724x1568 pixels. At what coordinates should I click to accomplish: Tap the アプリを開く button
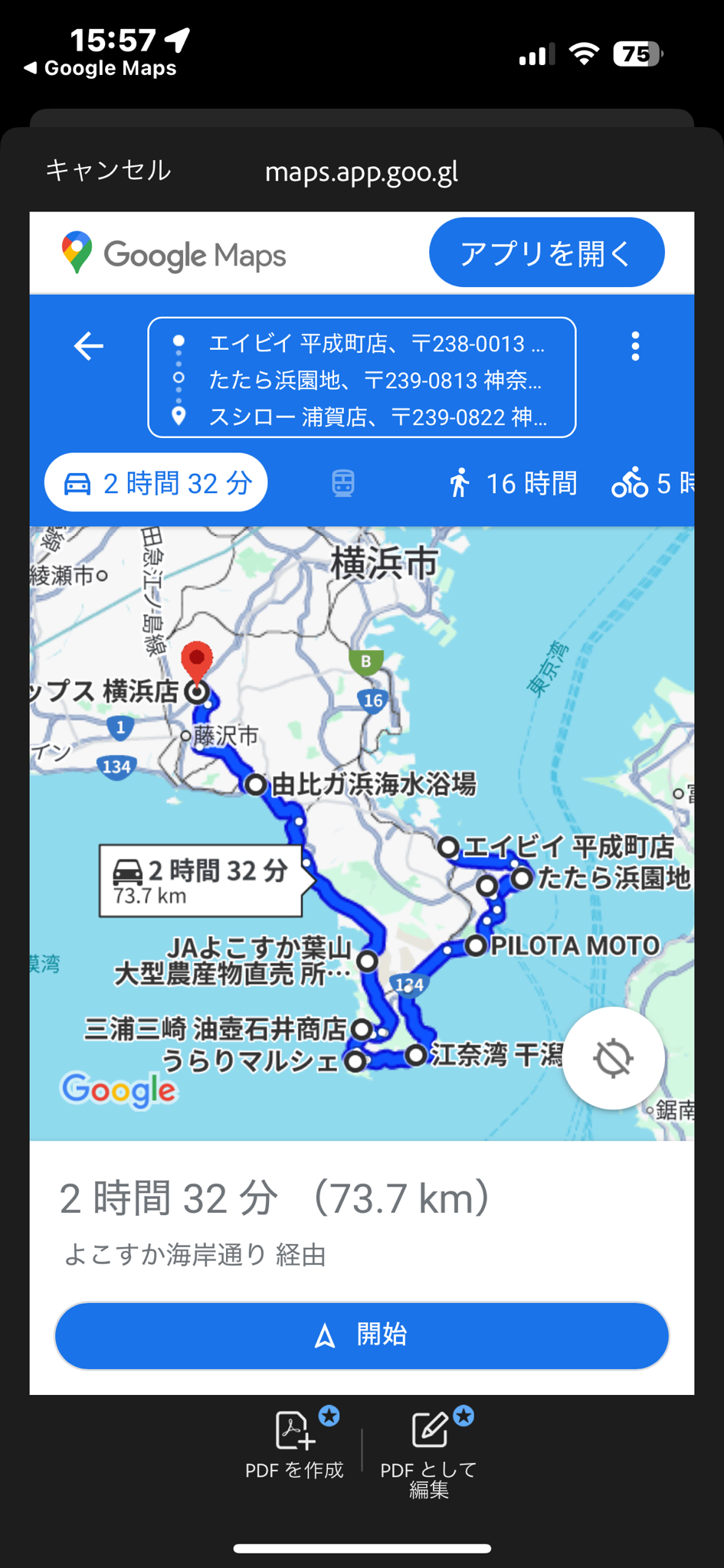coord(546,253)
